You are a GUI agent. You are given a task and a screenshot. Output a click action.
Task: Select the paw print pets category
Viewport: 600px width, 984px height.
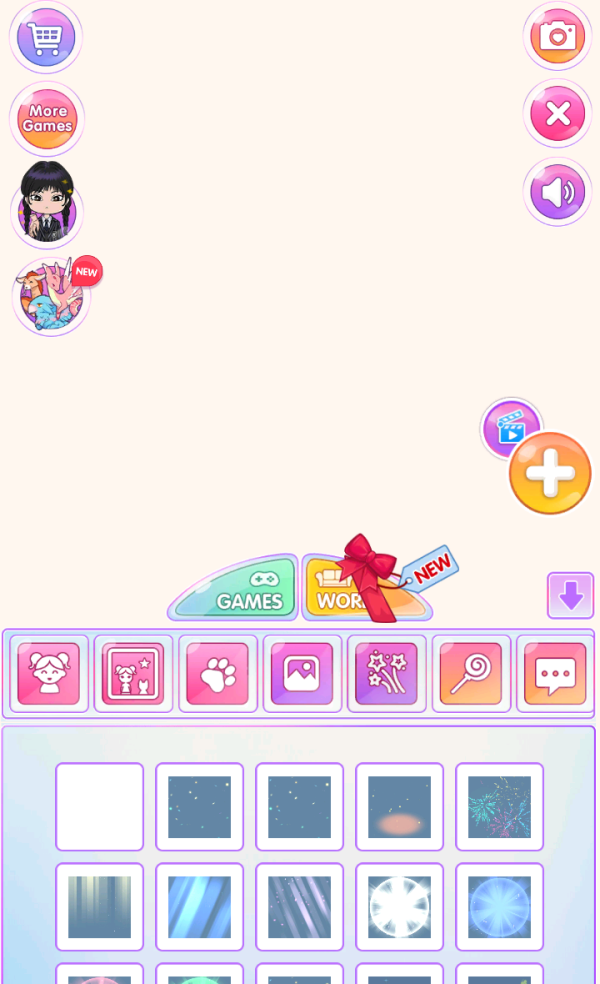pos(217,674)
